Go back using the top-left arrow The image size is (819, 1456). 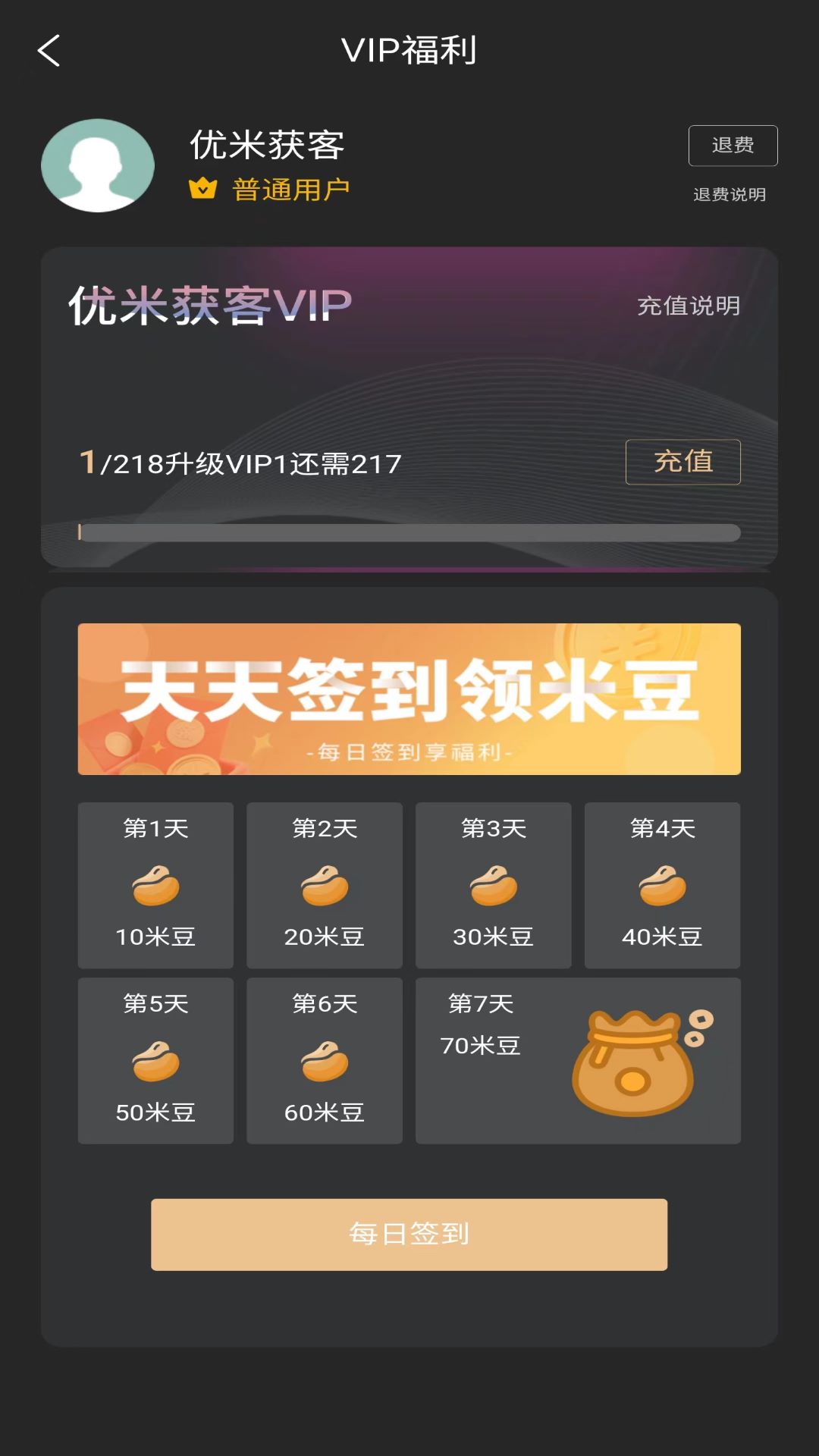click(x=49, y=51)
